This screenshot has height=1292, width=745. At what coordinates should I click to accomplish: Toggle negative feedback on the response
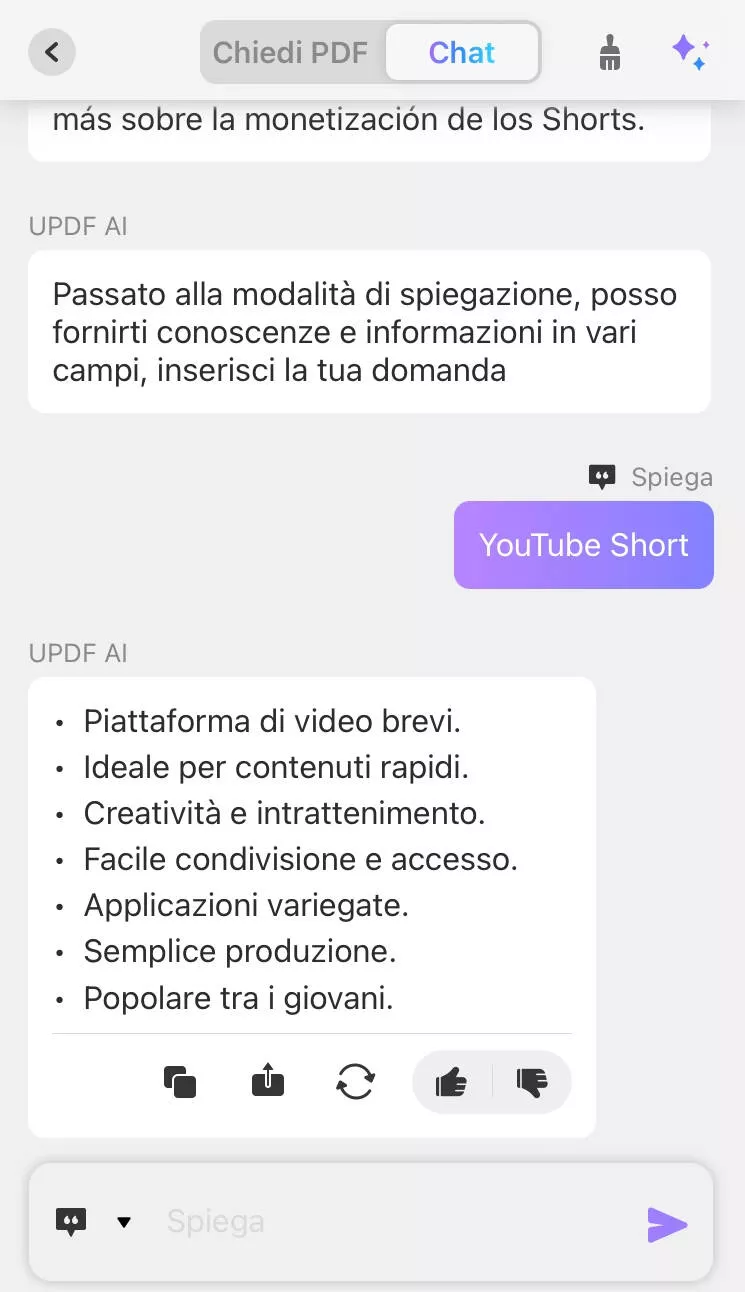click(532, 1082)
